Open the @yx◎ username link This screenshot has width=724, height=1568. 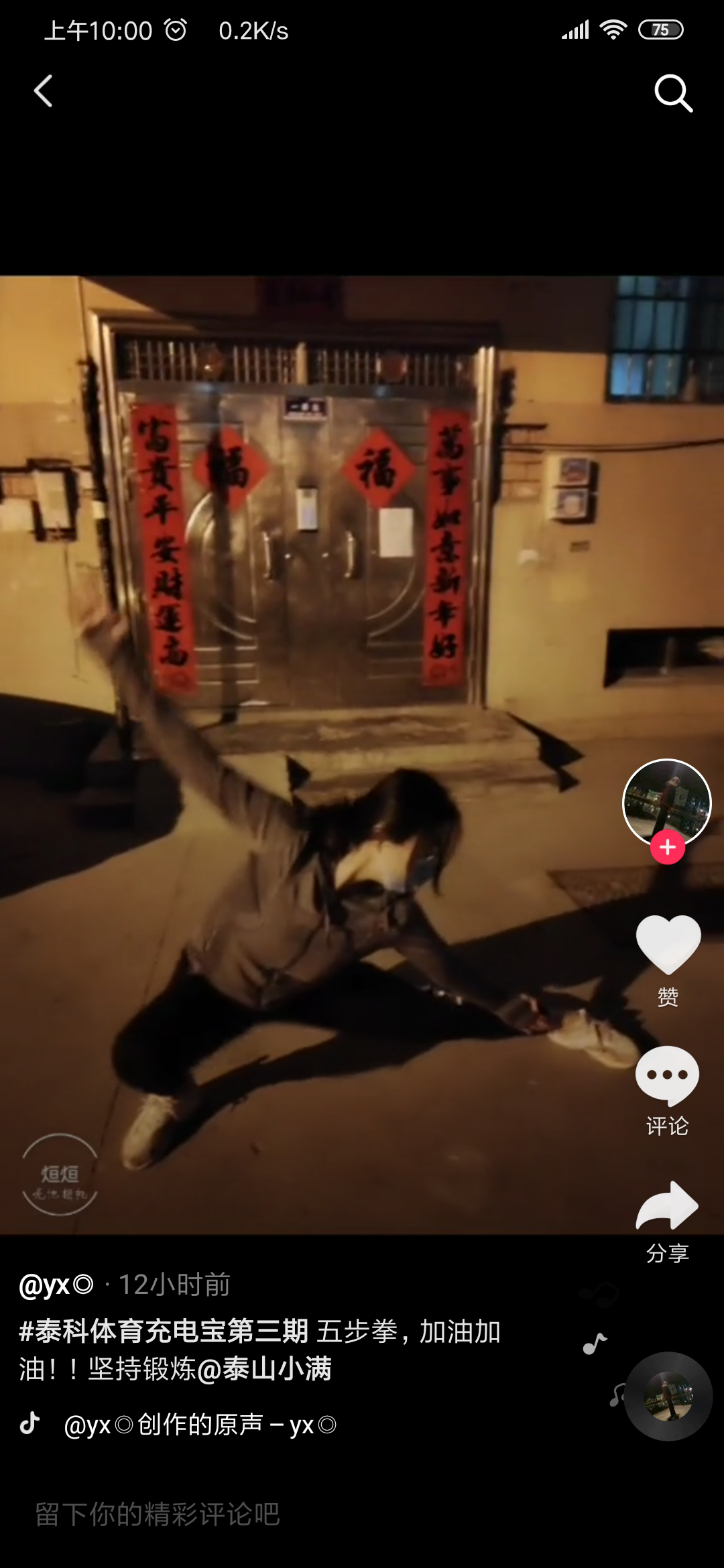[x=56, y=1285]
